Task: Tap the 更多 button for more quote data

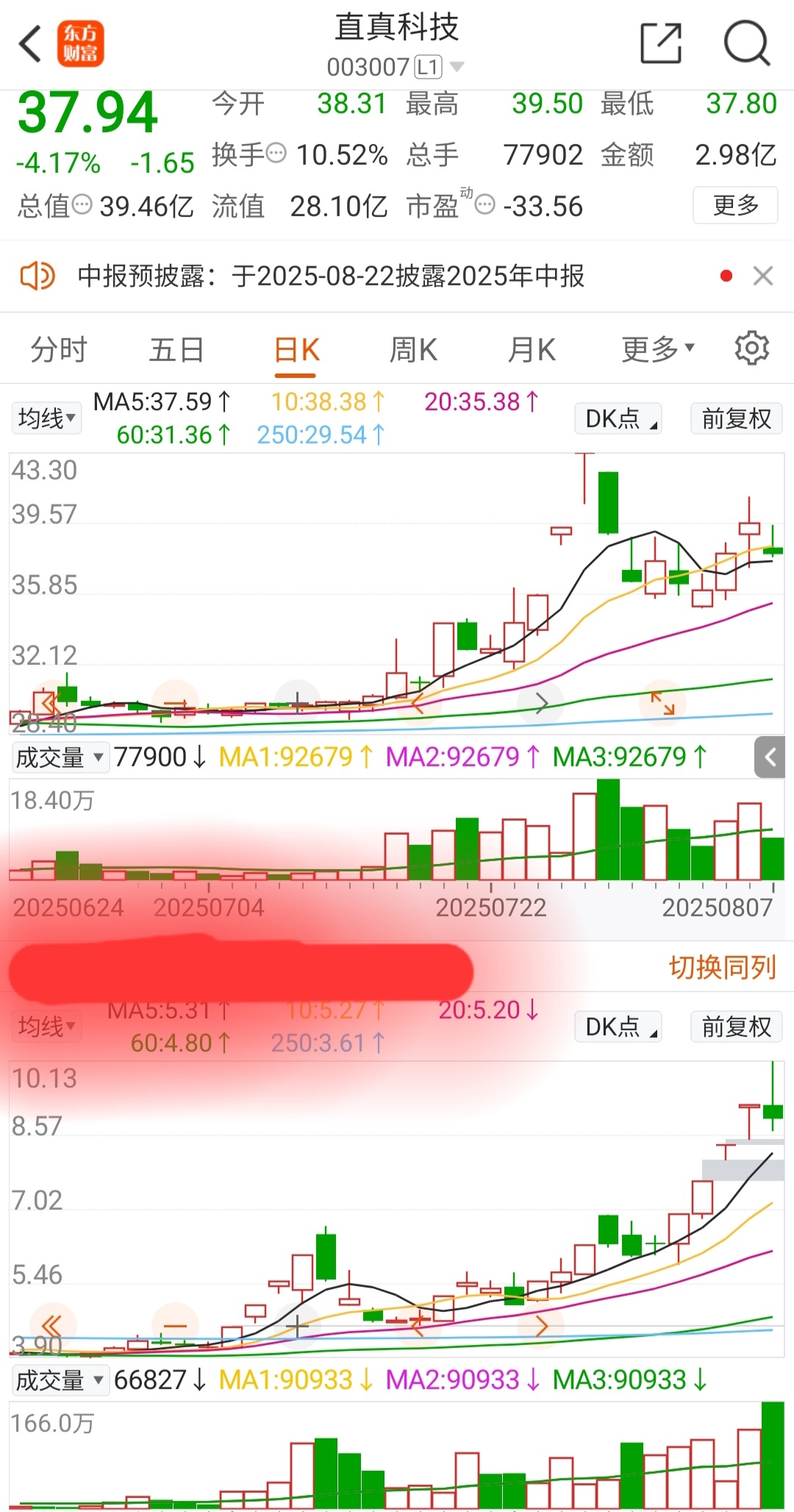Action: (x=735, y=205)
